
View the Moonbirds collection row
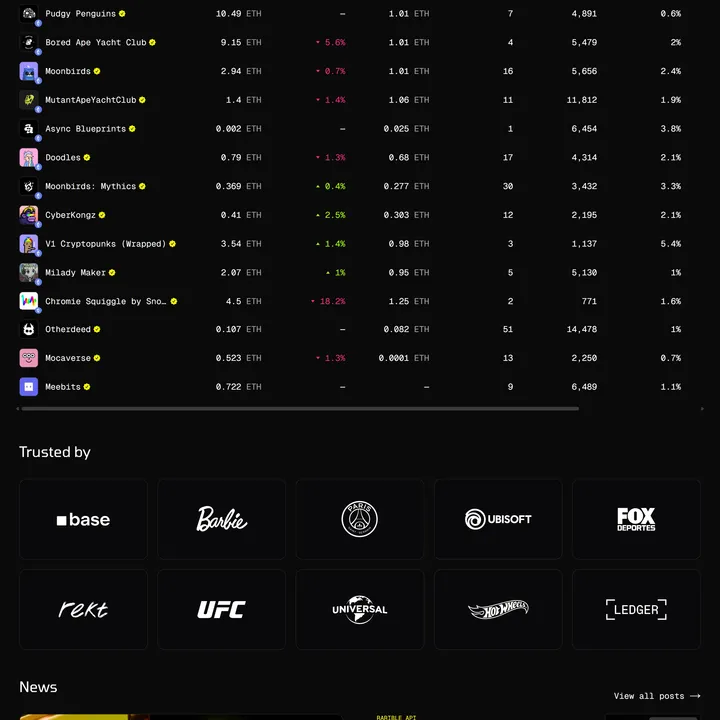tap(68, 72)
